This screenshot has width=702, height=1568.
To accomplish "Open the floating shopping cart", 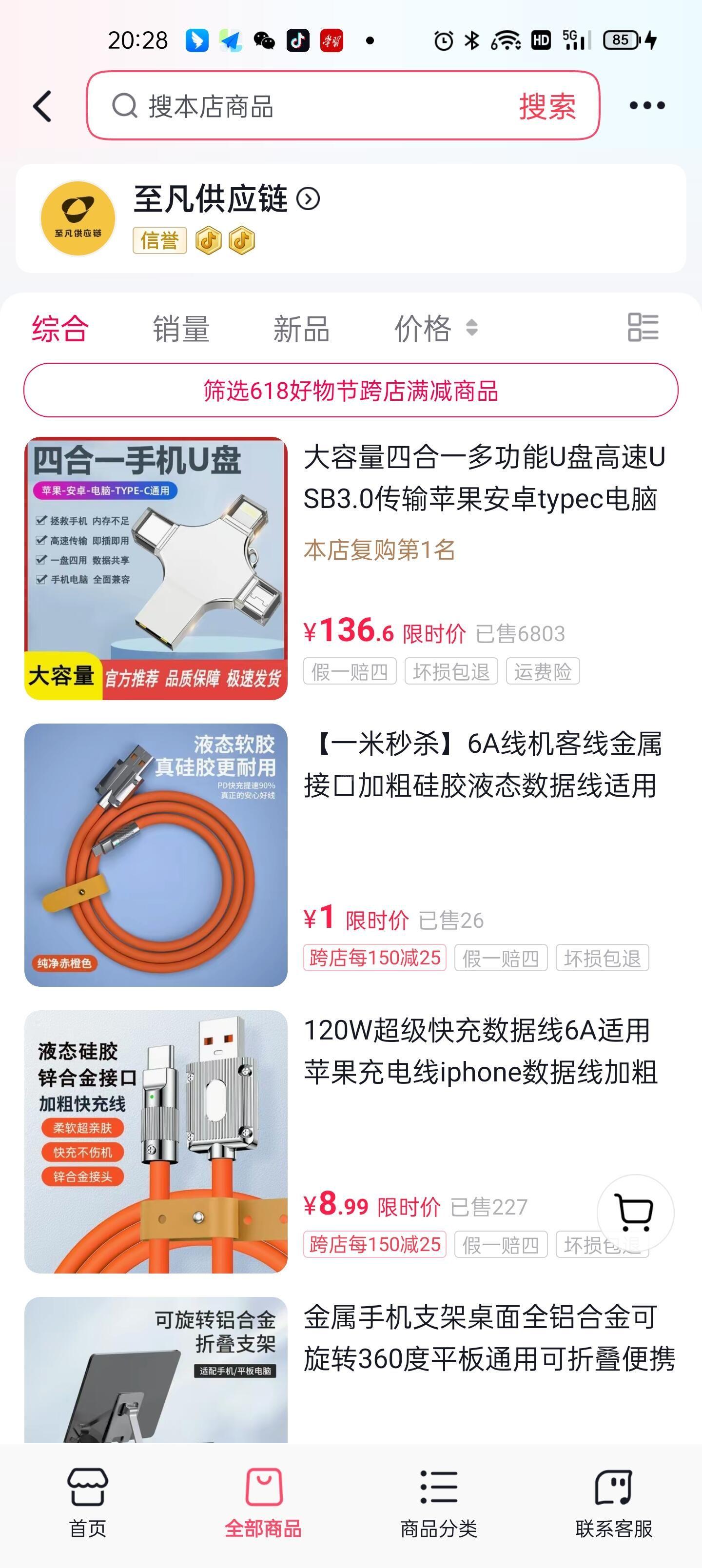I will [635, 1213].
